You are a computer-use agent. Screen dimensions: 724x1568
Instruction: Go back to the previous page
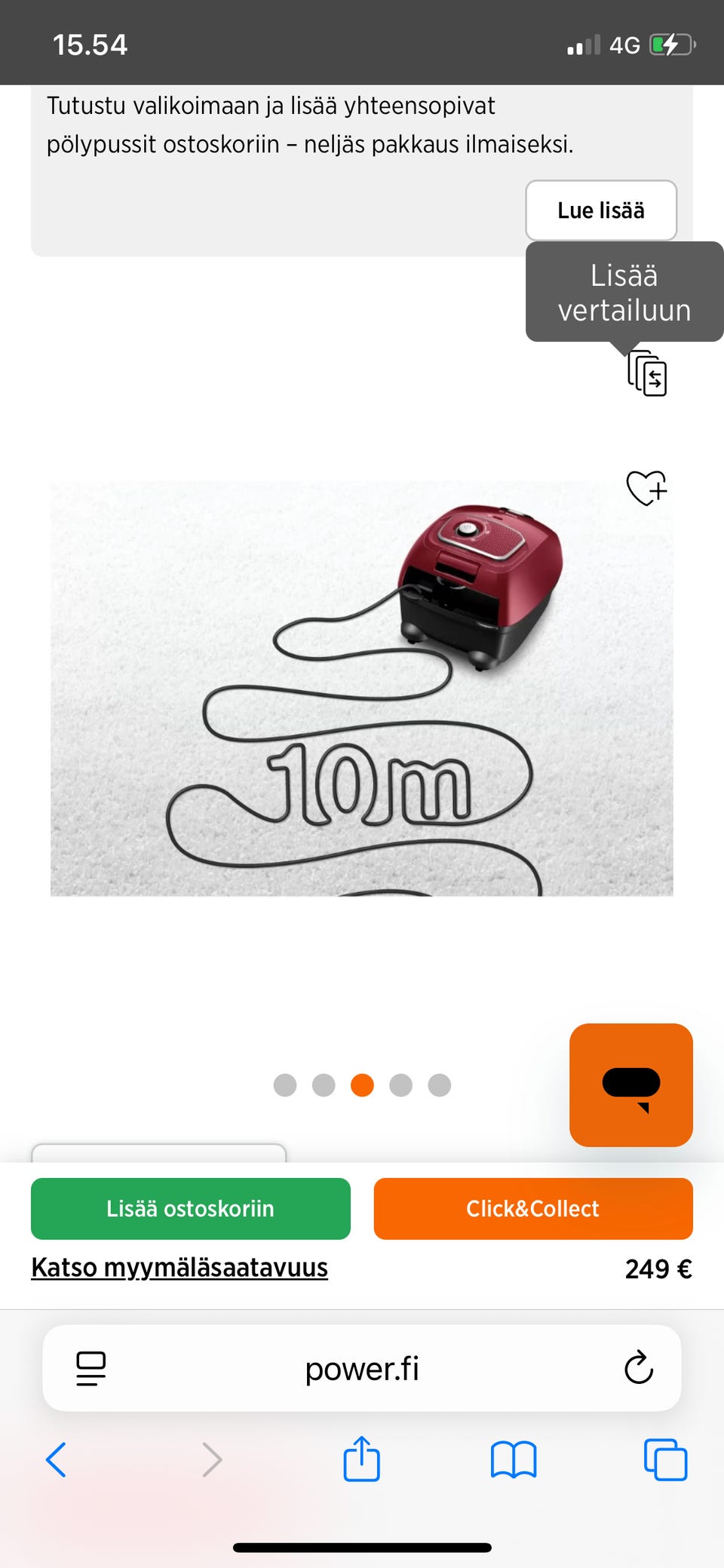pos(57,1459)
